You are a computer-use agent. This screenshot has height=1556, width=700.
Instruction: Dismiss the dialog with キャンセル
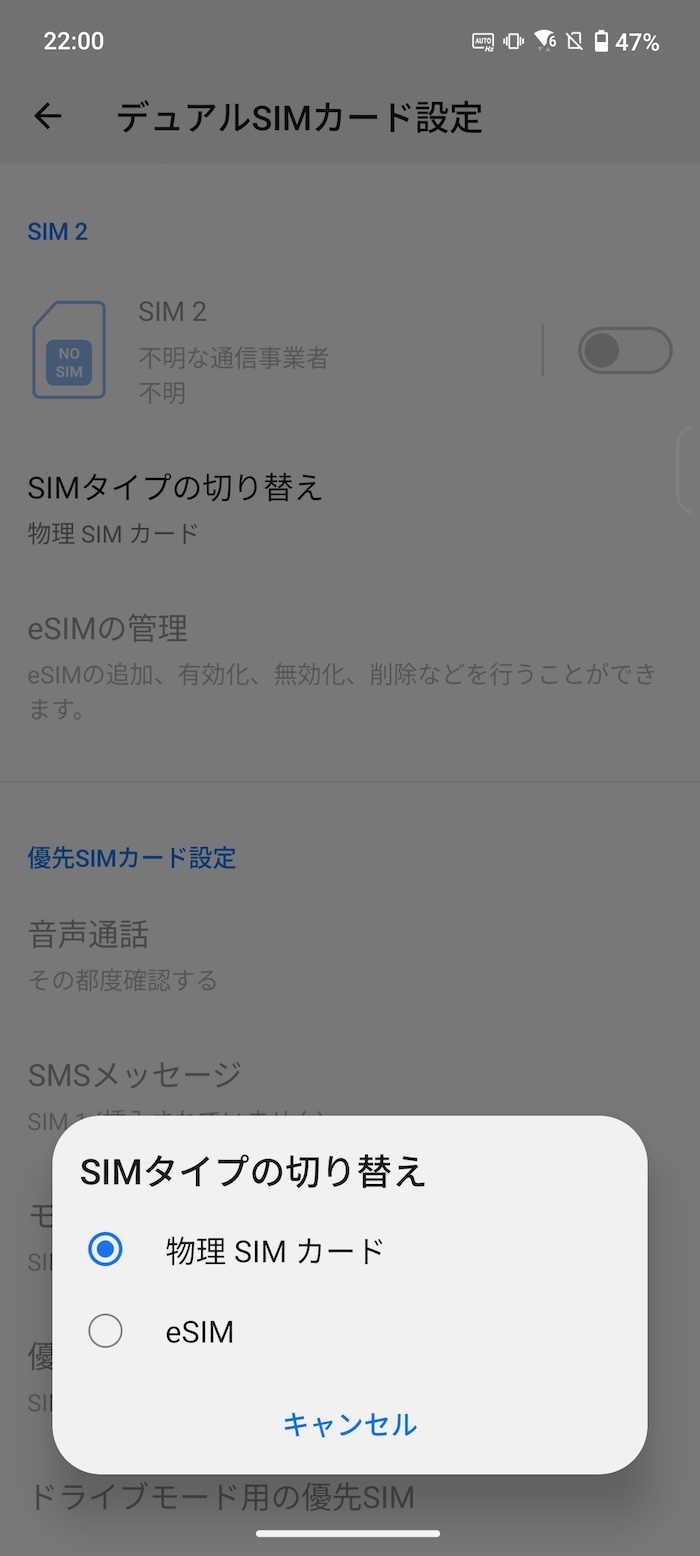click(349, 1424)
